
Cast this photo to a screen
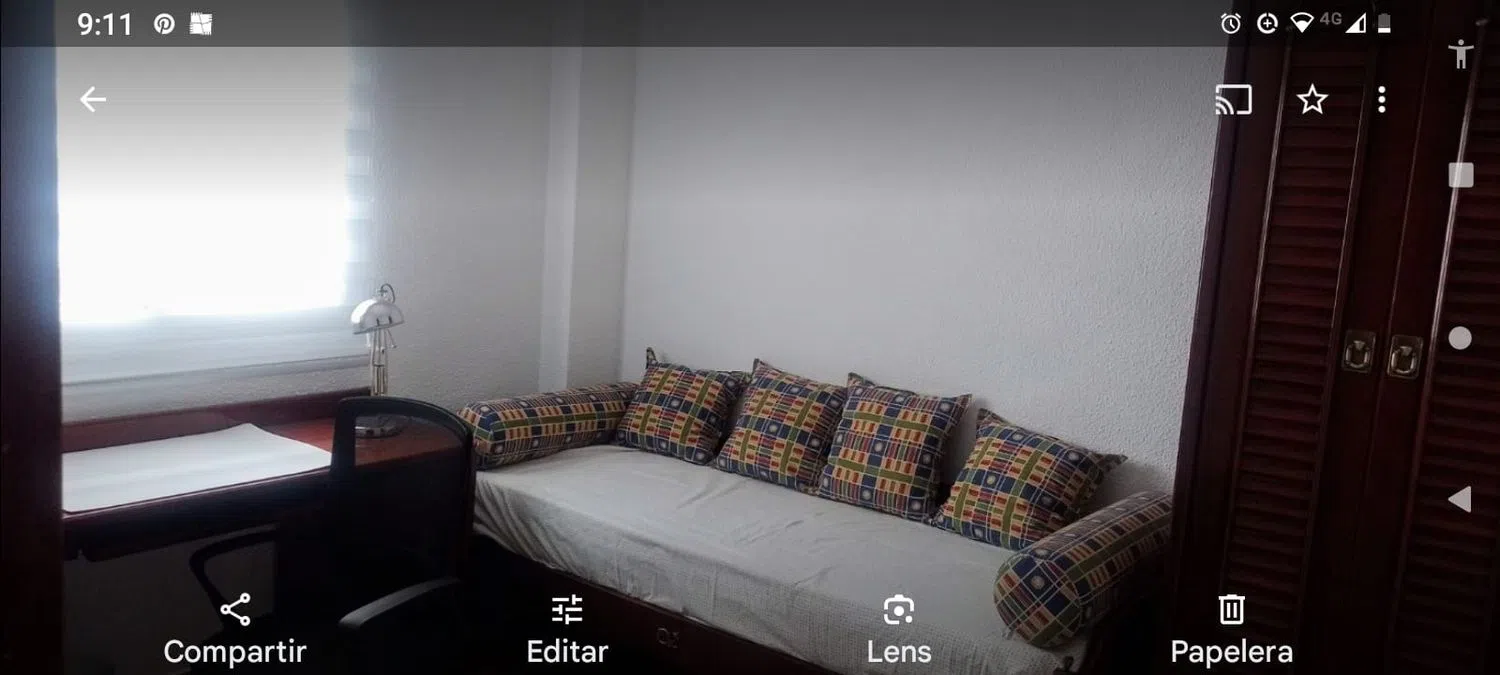click(1233, 100)
